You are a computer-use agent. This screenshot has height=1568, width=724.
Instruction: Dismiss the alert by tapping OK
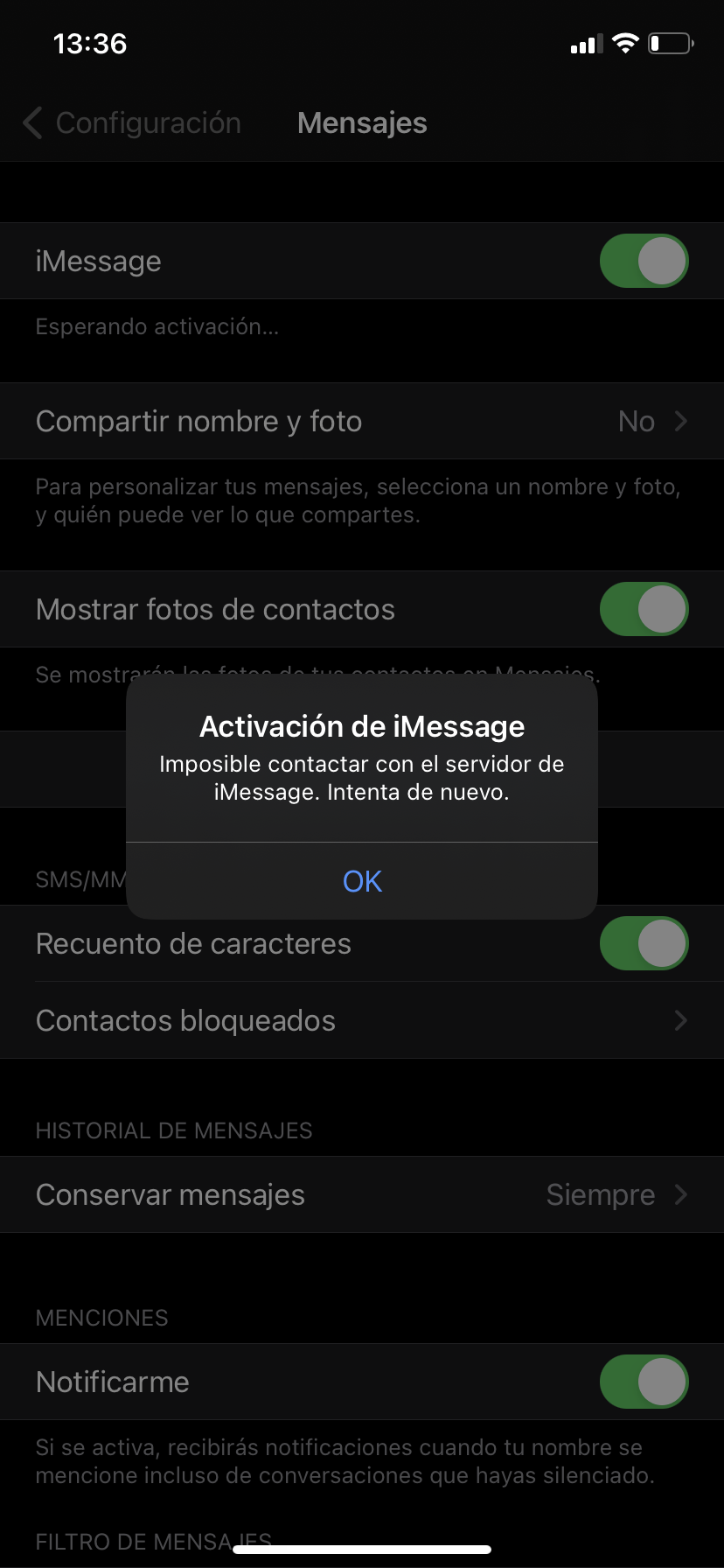[362, 881]
